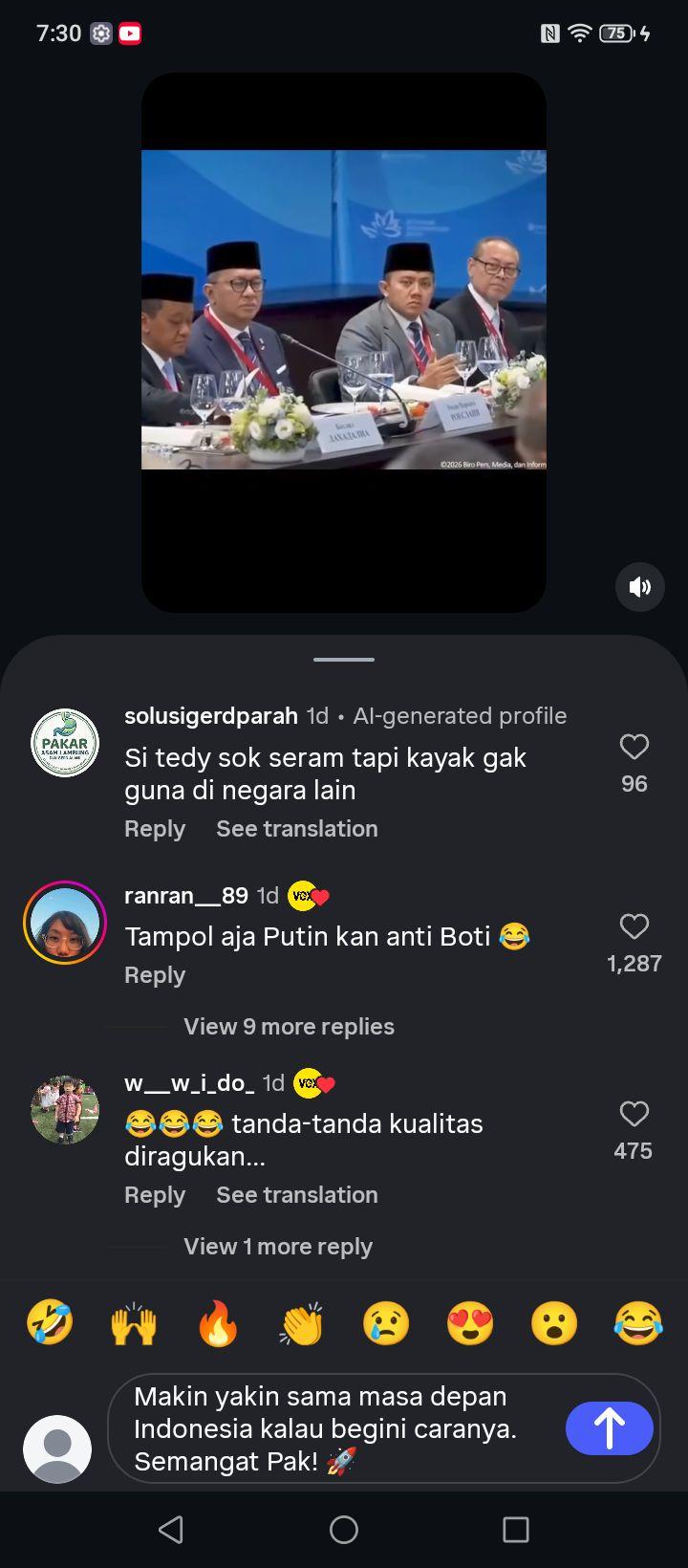Post the comment with the arrow button
The height and width of the screenshot is (1568, 688).
click(x=610, y=1428)
